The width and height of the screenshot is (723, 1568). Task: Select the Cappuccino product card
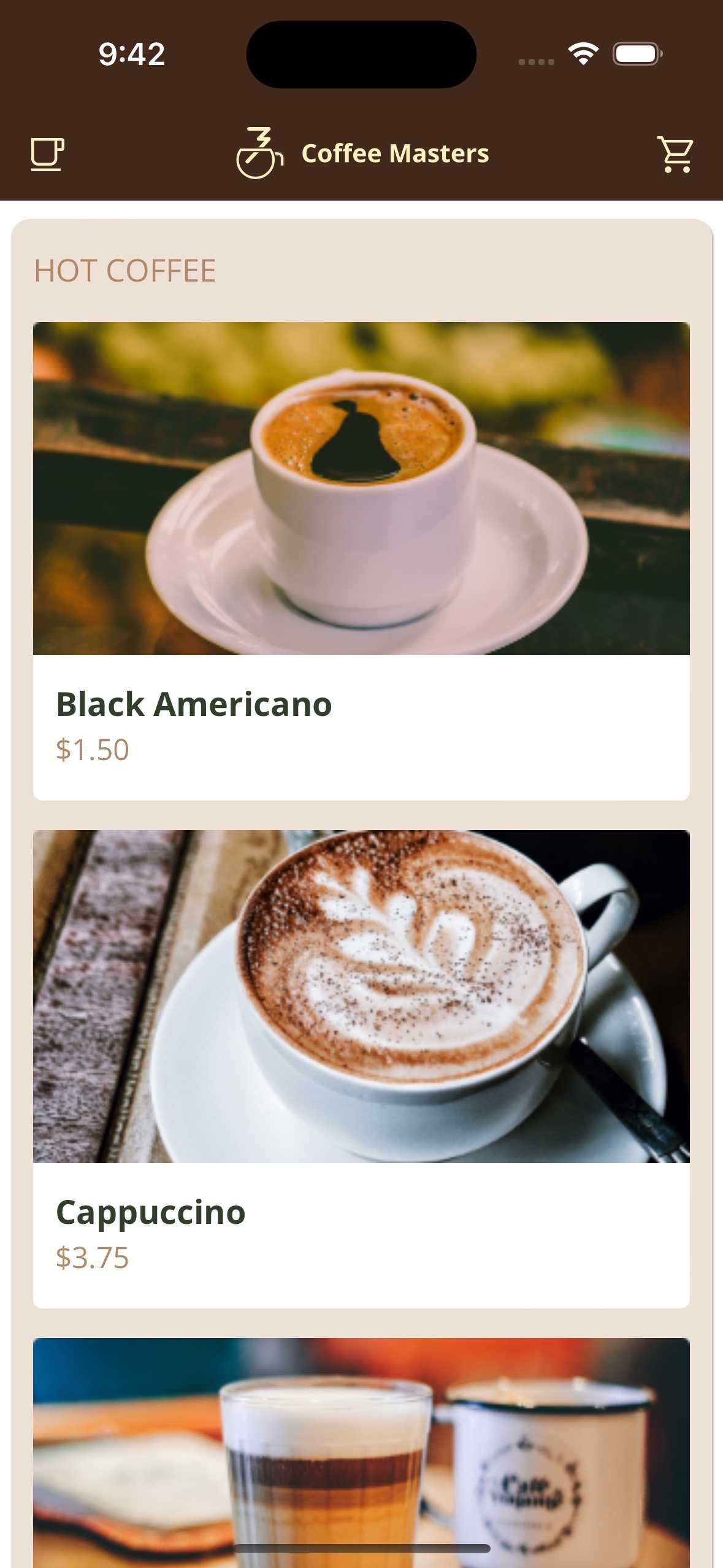coord(361,1069)
